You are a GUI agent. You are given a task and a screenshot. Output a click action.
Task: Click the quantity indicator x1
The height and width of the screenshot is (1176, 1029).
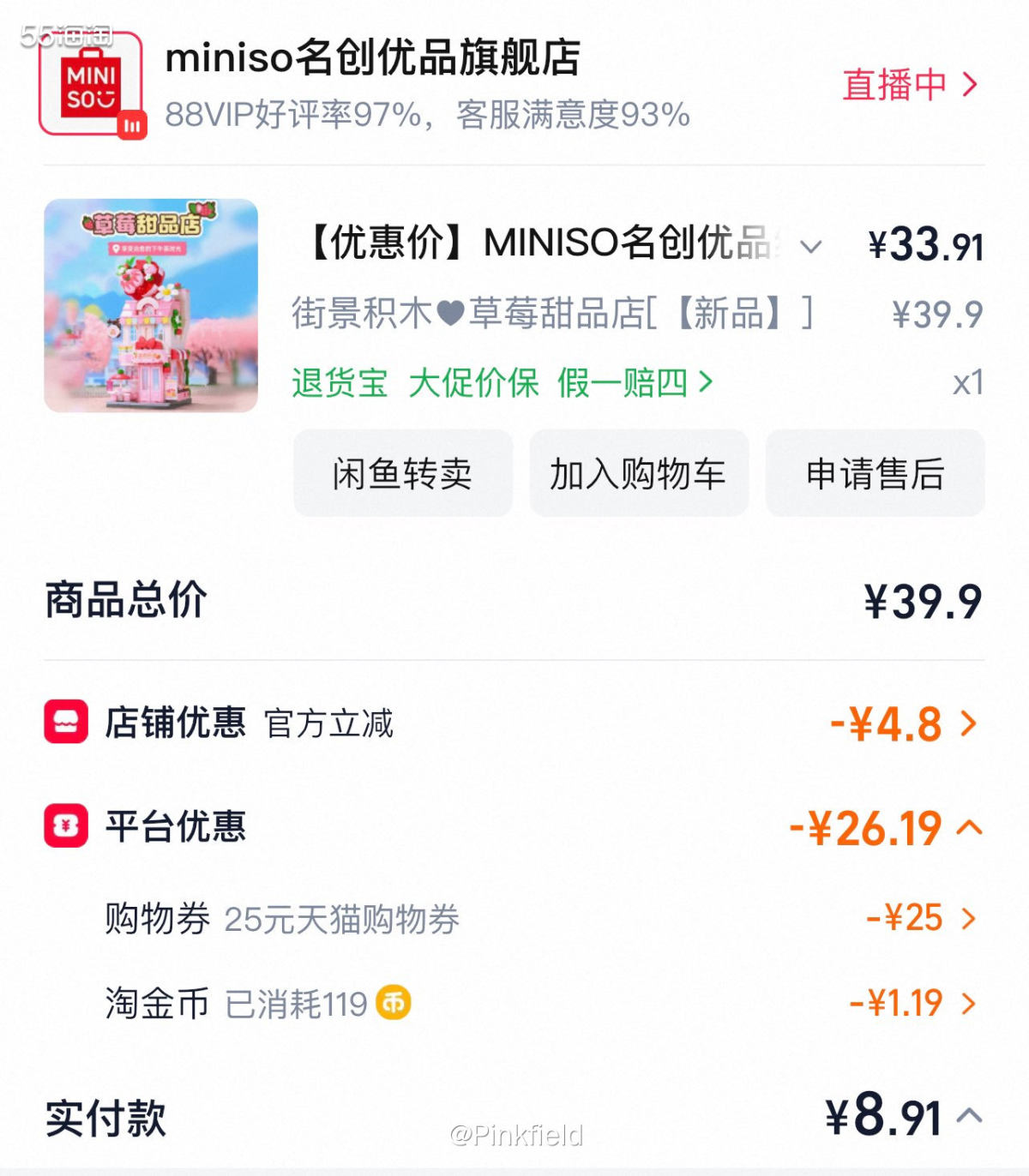[966, 383]
